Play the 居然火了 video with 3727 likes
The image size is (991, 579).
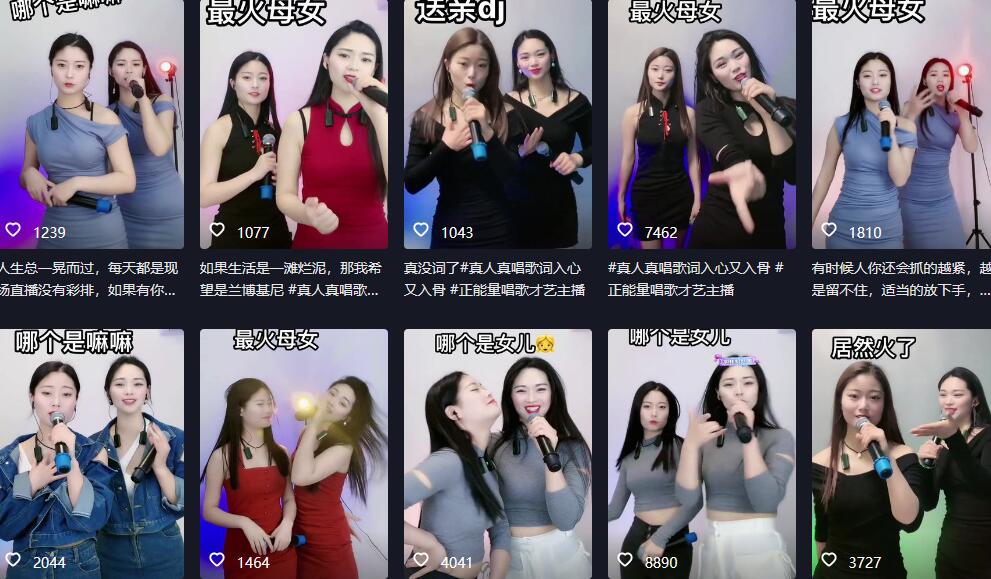click(x=900, y=450)
